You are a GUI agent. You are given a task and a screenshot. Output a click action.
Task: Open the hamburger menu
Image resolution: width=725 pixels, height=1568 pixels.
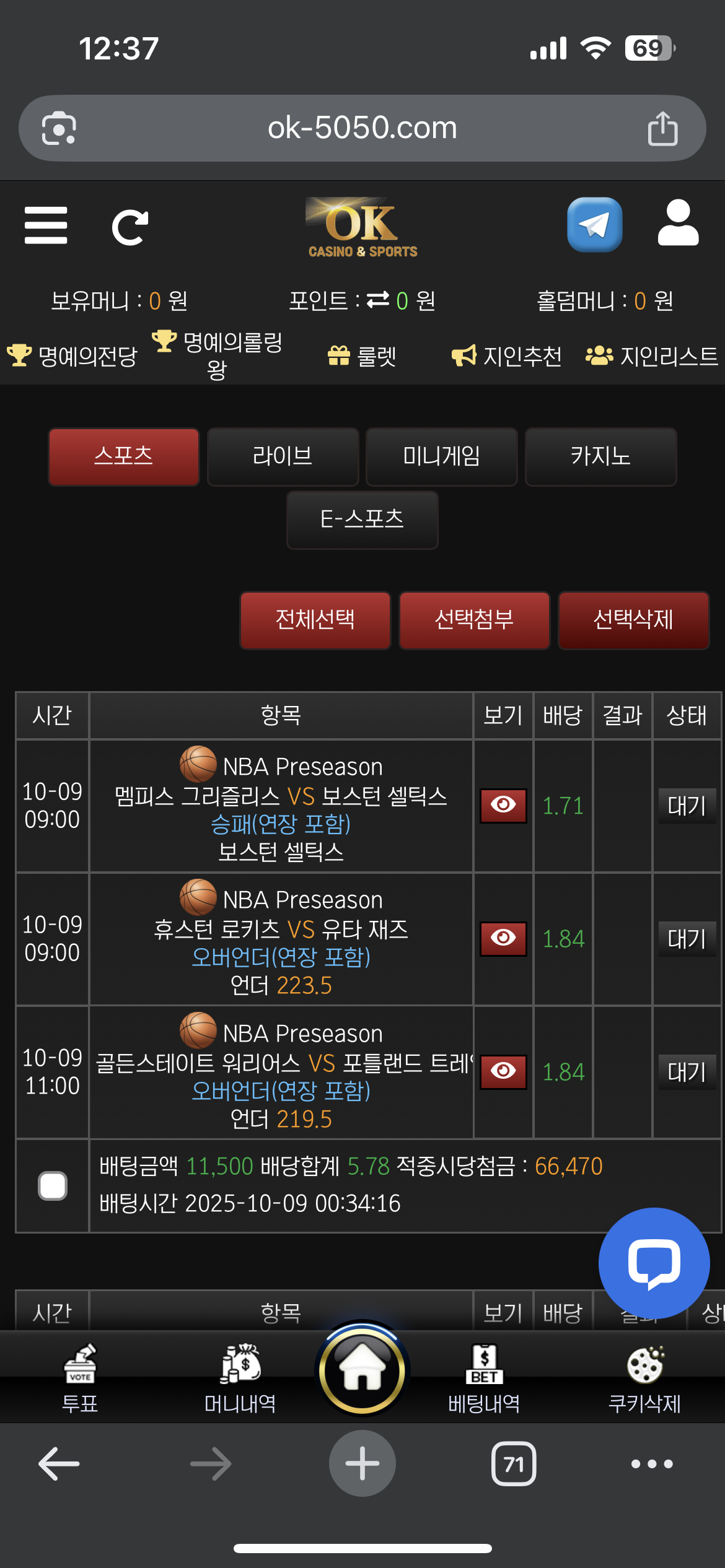click(x=46, y=225)
